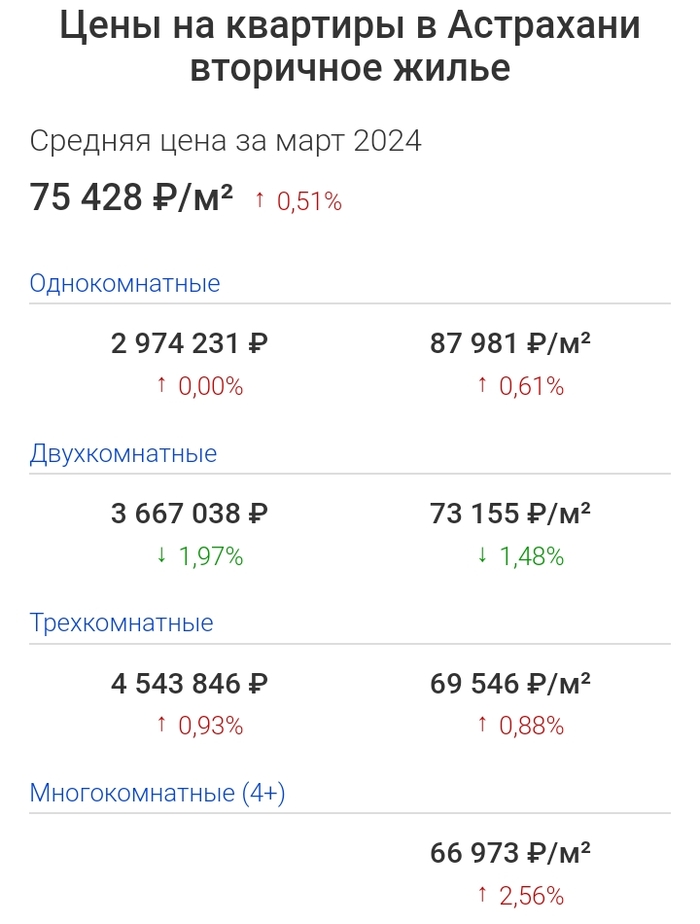The width and height of the screenshot is (700, 924).
Task: Select the Многокомнатные (4+) link
Action: tap(157, 793)
